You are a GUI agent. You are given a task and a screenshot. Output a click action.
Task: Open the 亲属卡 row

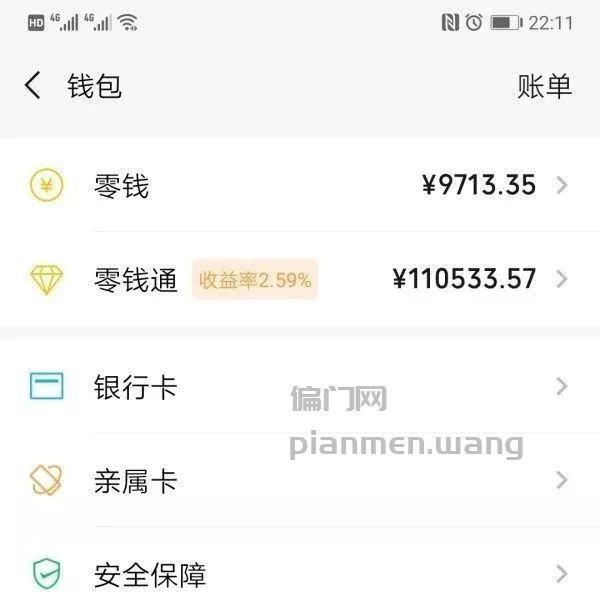(x=300, y=480)
